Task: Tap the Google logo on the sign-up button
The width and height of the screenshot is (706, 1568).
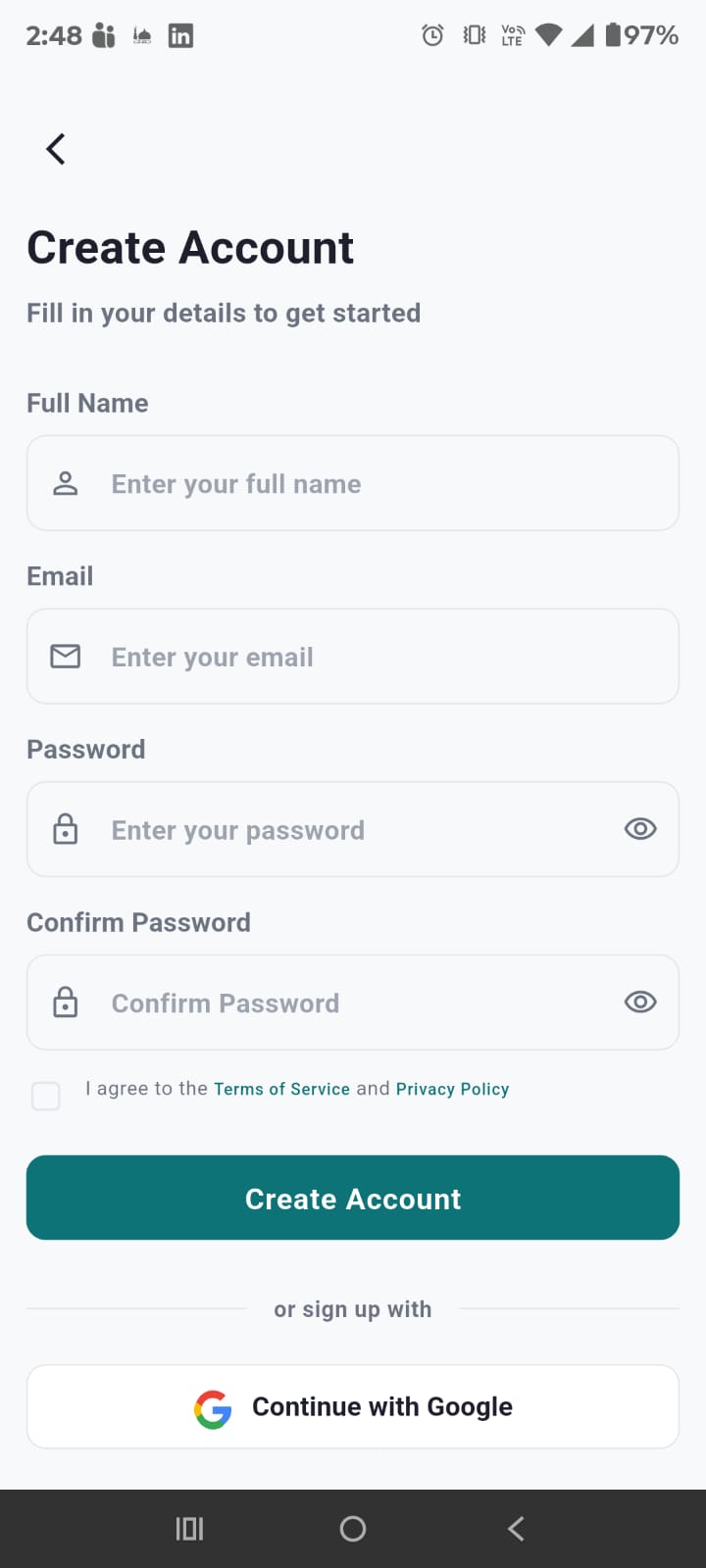Action: coord(211,1406)
